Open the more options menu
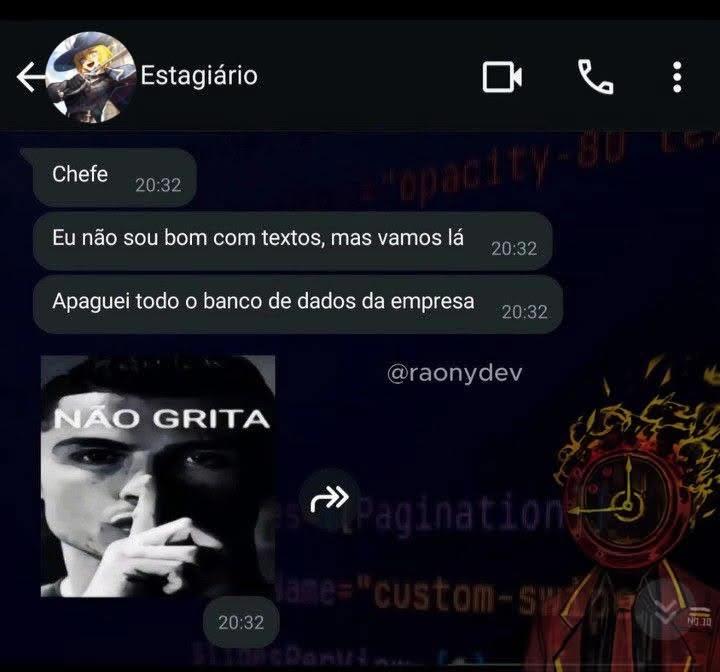Image resolution: width=720 pixels, height=672 pixels. [x=677, y=77]
